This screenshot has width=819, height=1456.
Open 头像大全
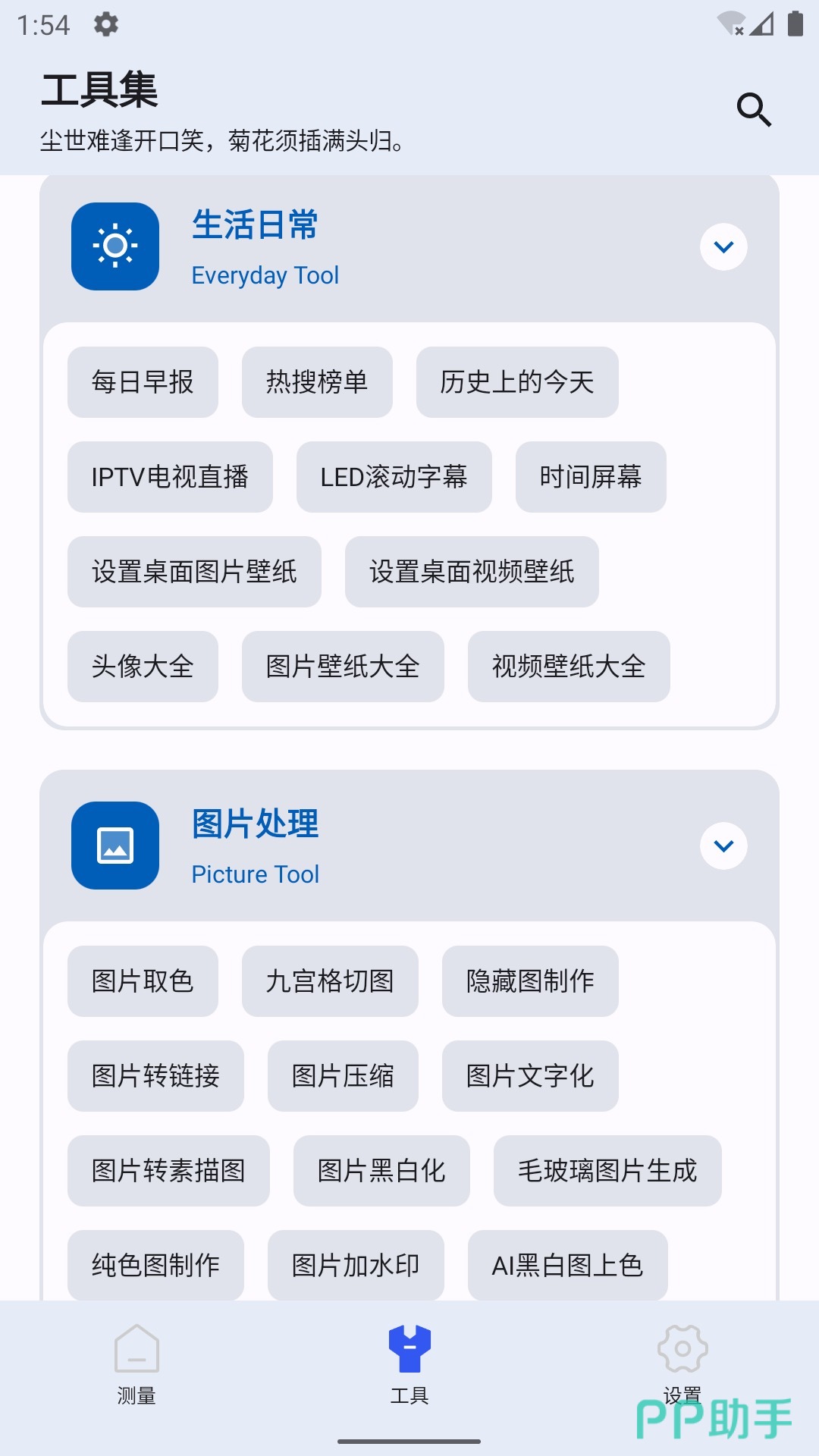pos(143,667)
